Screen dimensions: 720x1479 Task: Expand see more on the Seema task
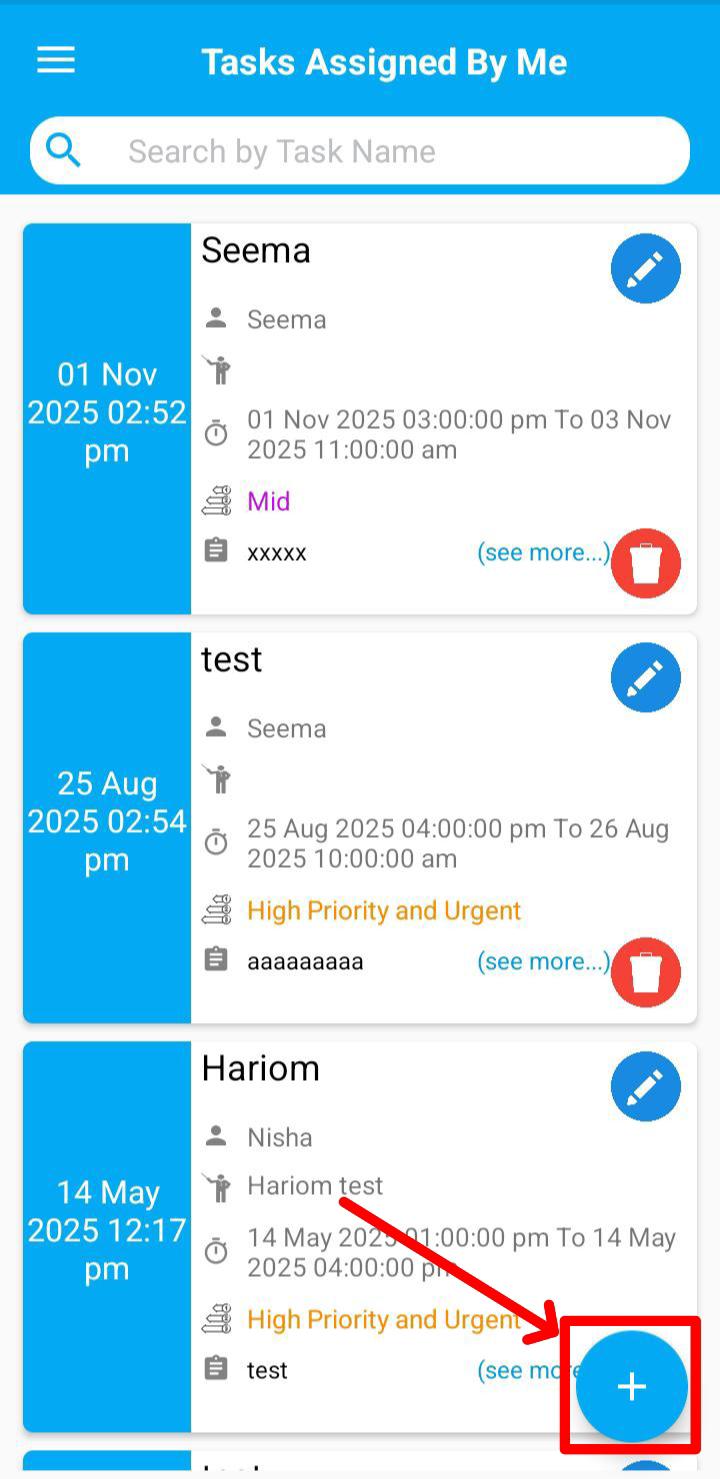click(543, 552)
